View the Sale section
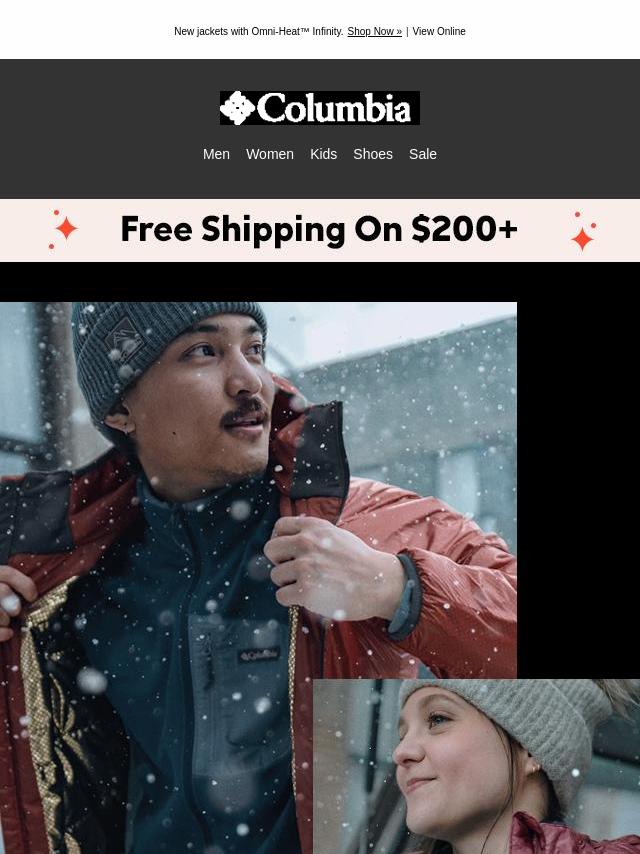 coord(423,154)
